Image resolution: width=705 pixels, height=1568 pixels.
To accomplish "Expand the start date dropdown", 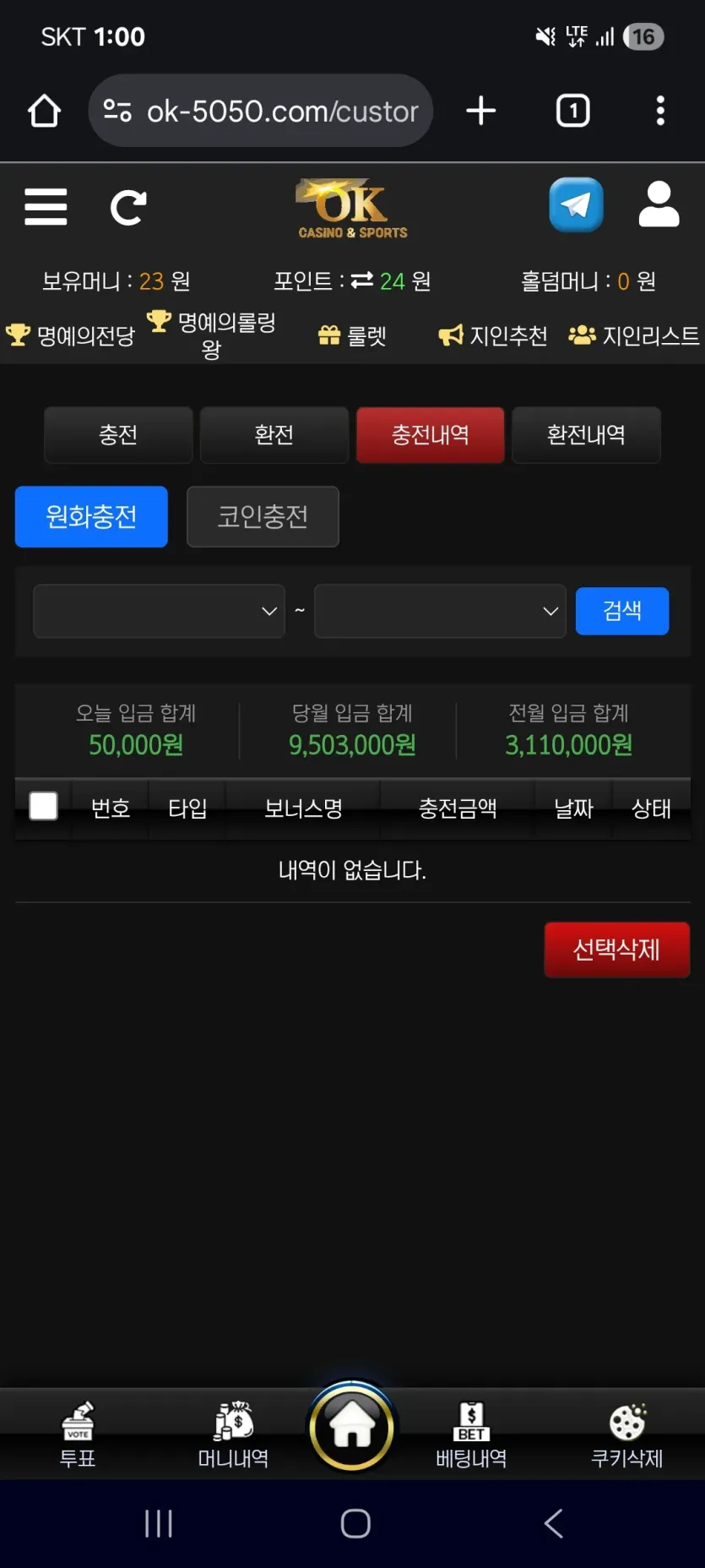I will tap(159, 611).
